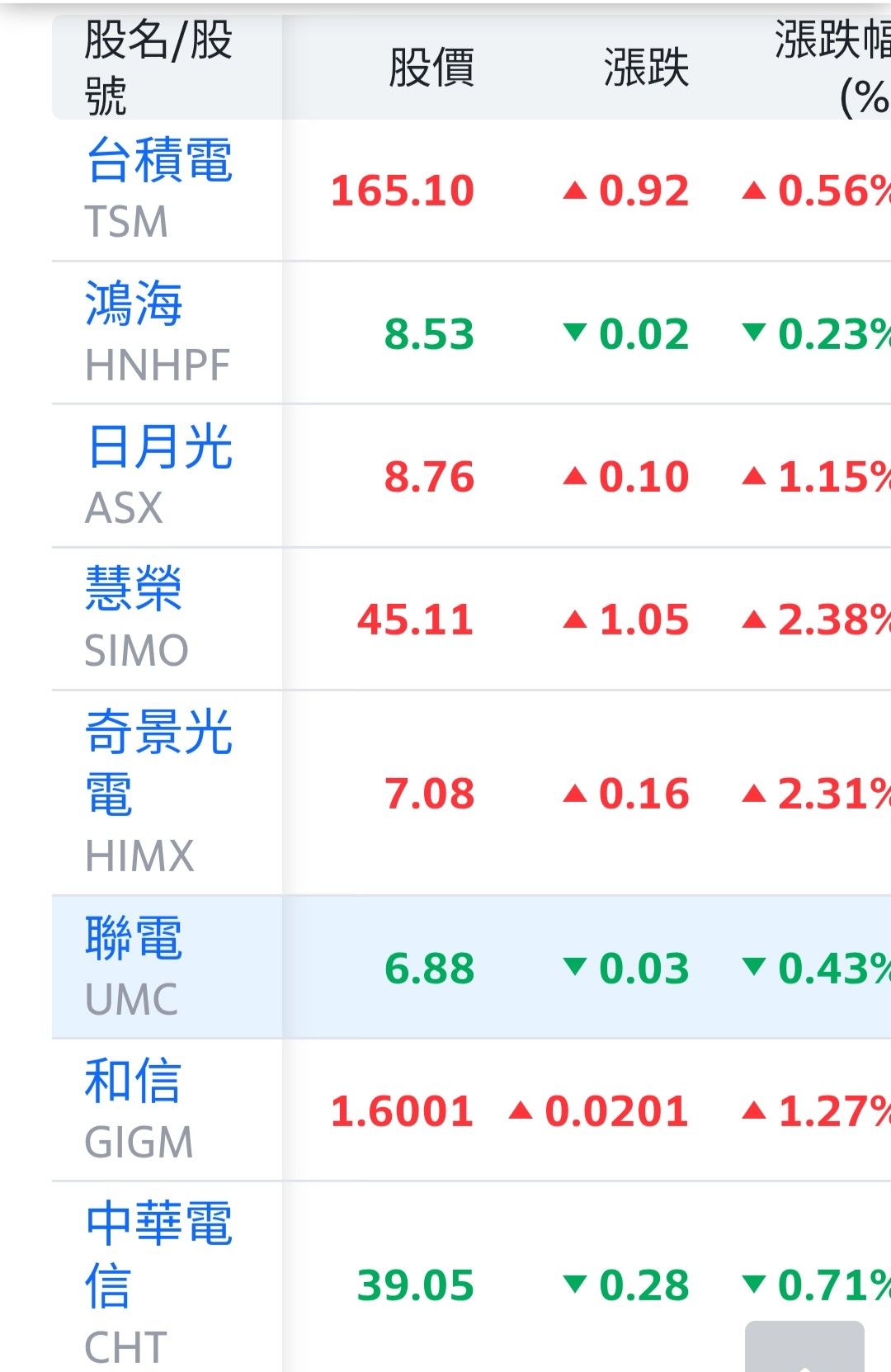Open 中華電信 CHT stock details
This screenshot has height=1372, width=891.
pos(159,1255)
